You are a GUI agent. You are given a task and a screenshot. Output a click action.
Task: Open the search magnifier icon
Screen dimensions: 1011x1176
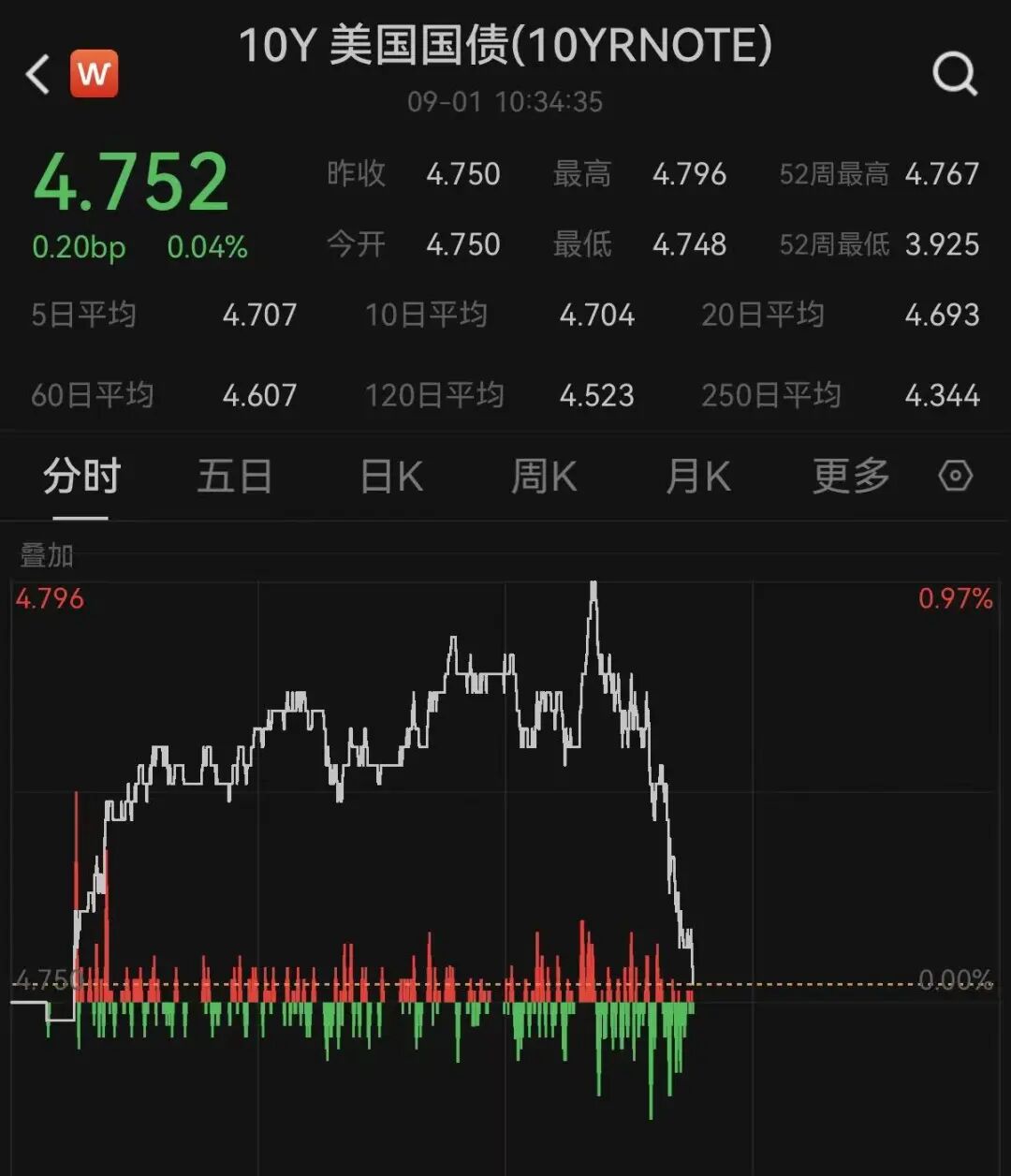pyautogui.click(x=956, y=74)
